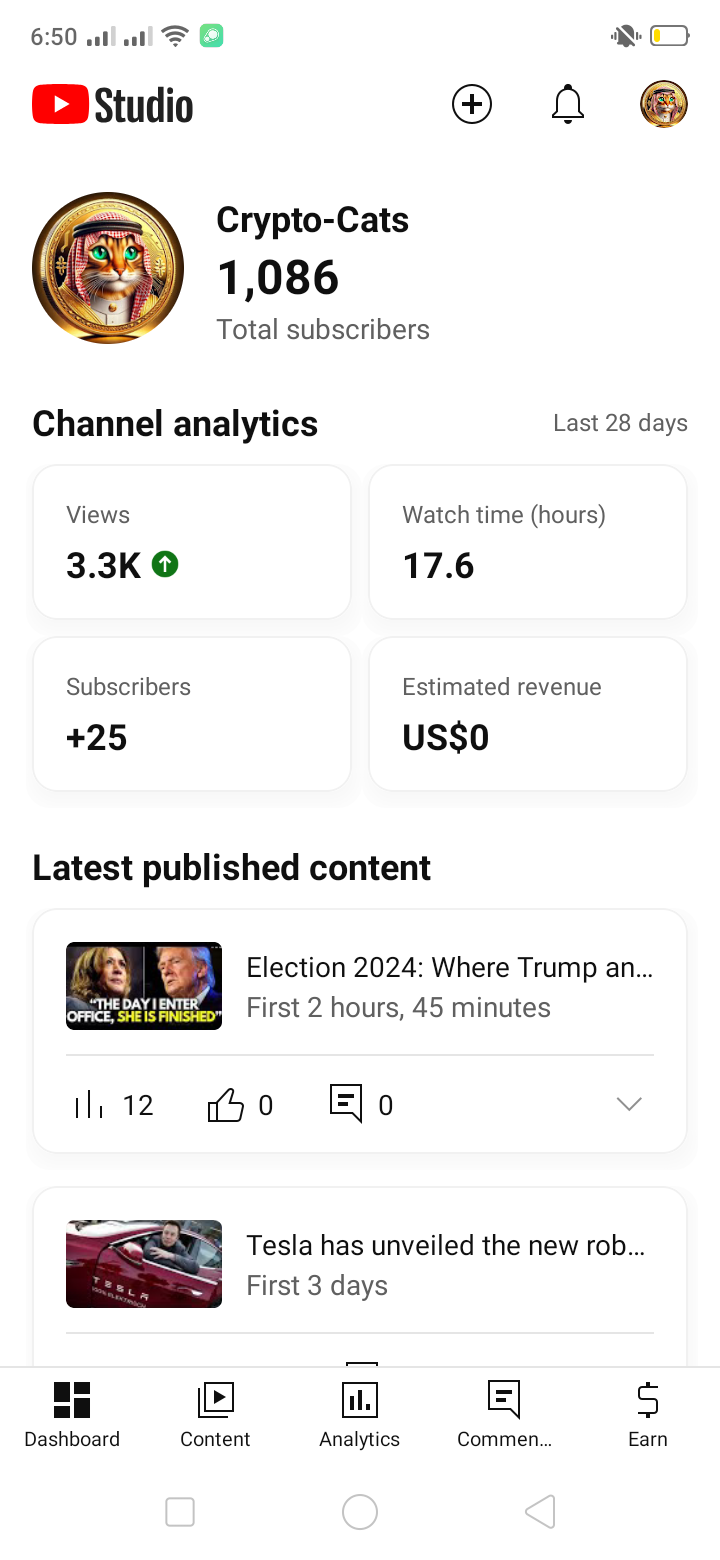Switch to the Analytics tab
Viewport: 720px width, 1560px height.
(x=360, y=1414)
